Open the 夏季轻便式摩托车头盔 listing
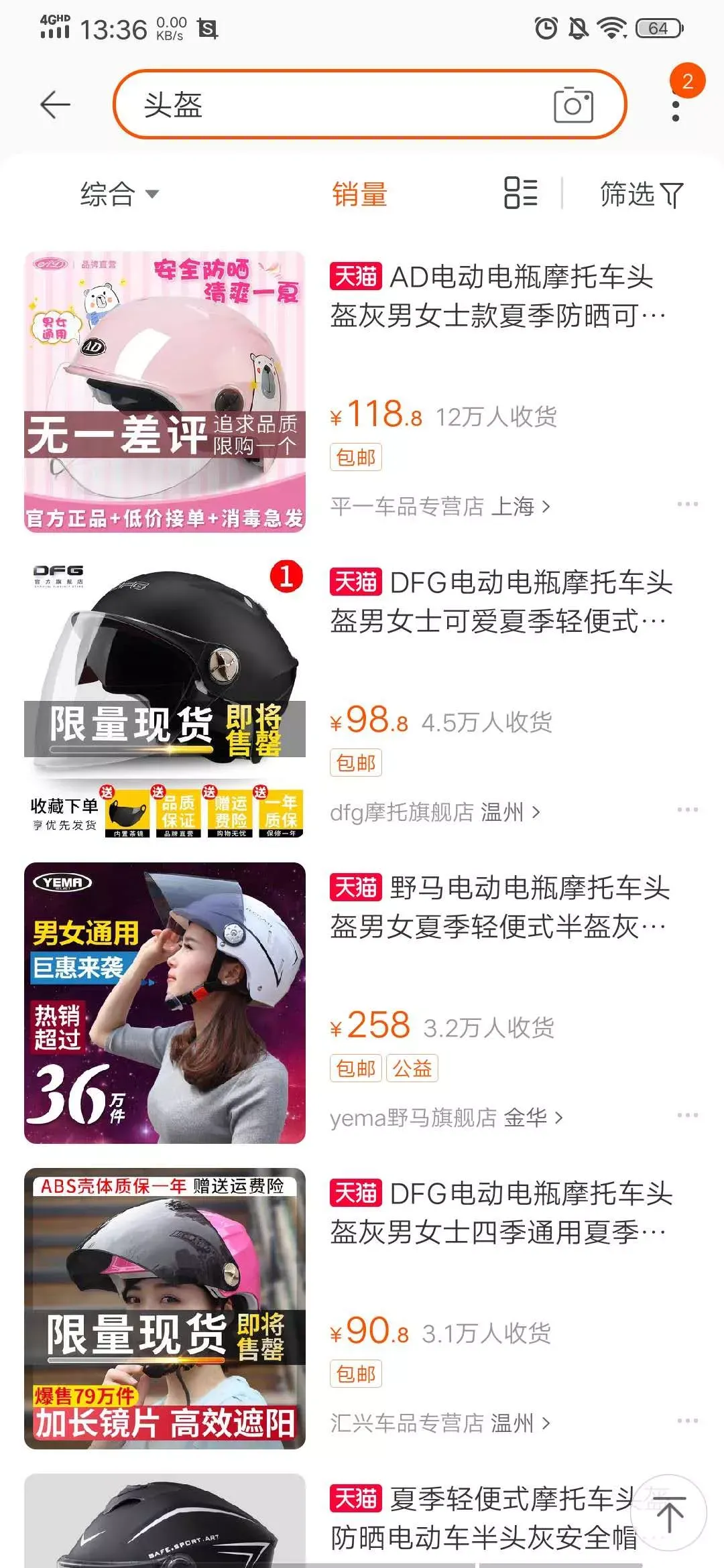Viewport: 724px width, 1568px height. pos(483,1518)
